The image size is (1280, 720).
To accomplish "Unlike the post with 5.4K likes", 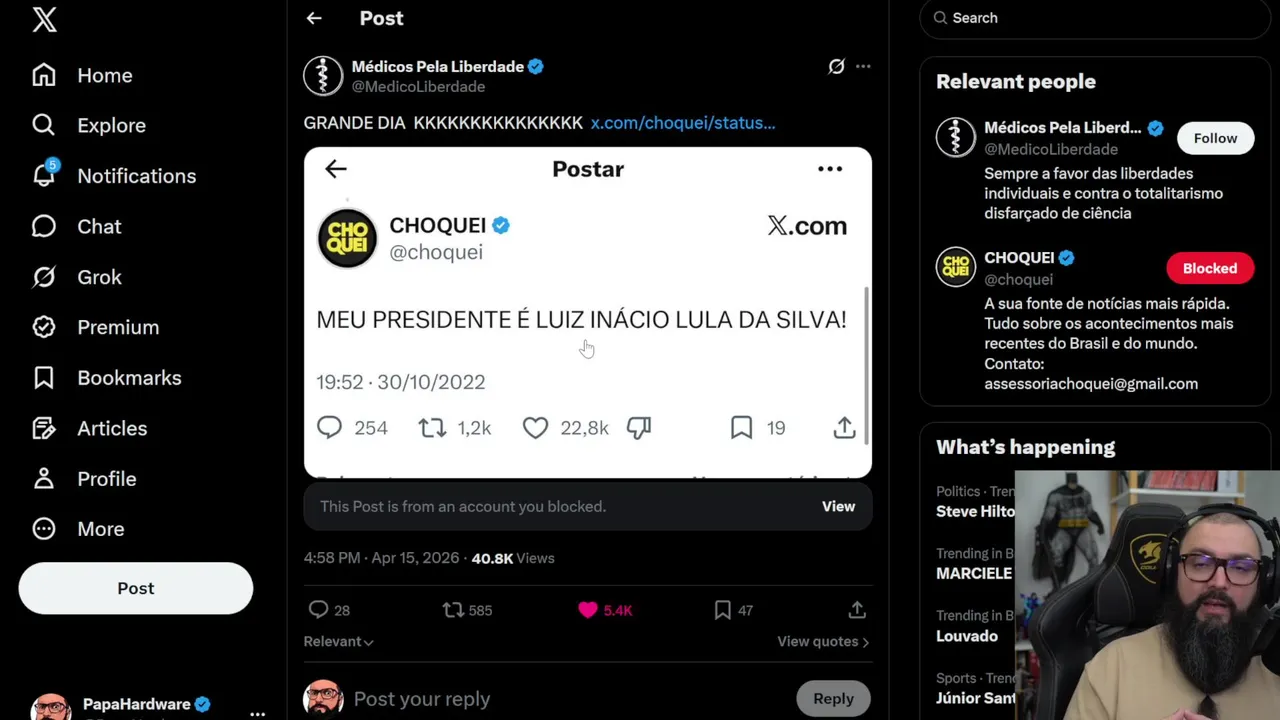I will coord(588,610).
